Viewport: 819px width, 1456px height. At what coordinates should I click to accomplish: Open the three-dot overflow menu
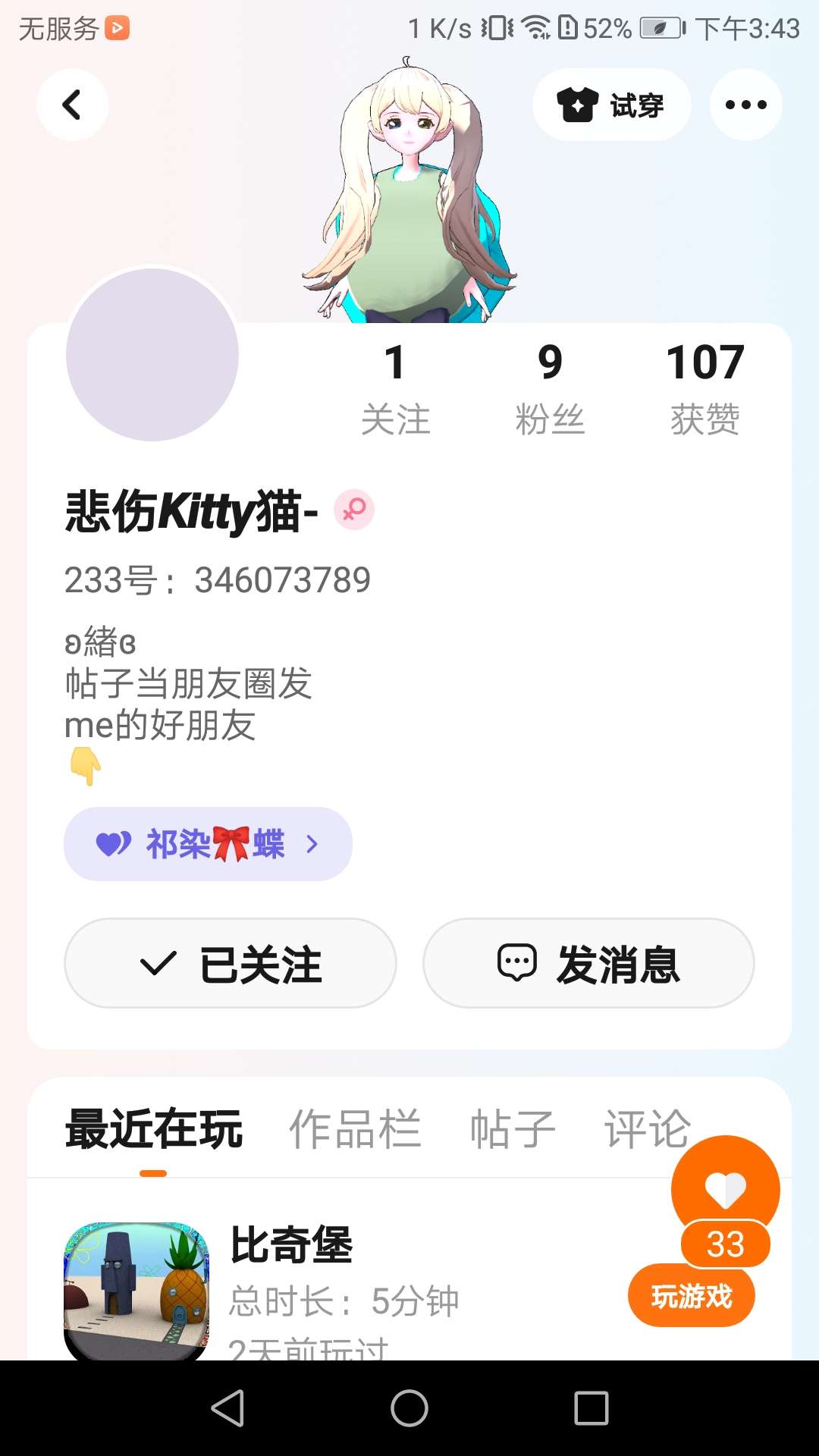(x=745, y=105)
